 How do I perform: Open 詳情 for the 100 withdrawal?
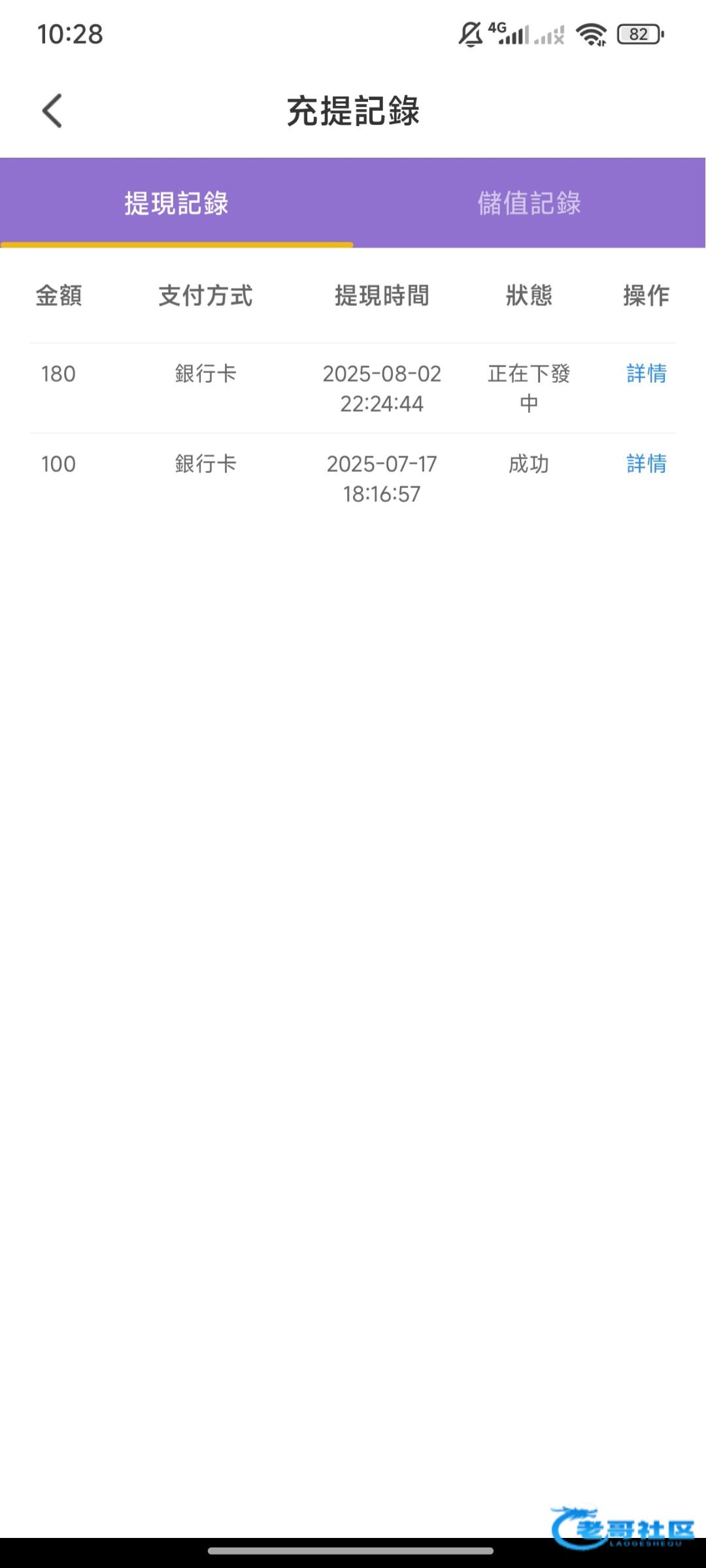point(647,464)
